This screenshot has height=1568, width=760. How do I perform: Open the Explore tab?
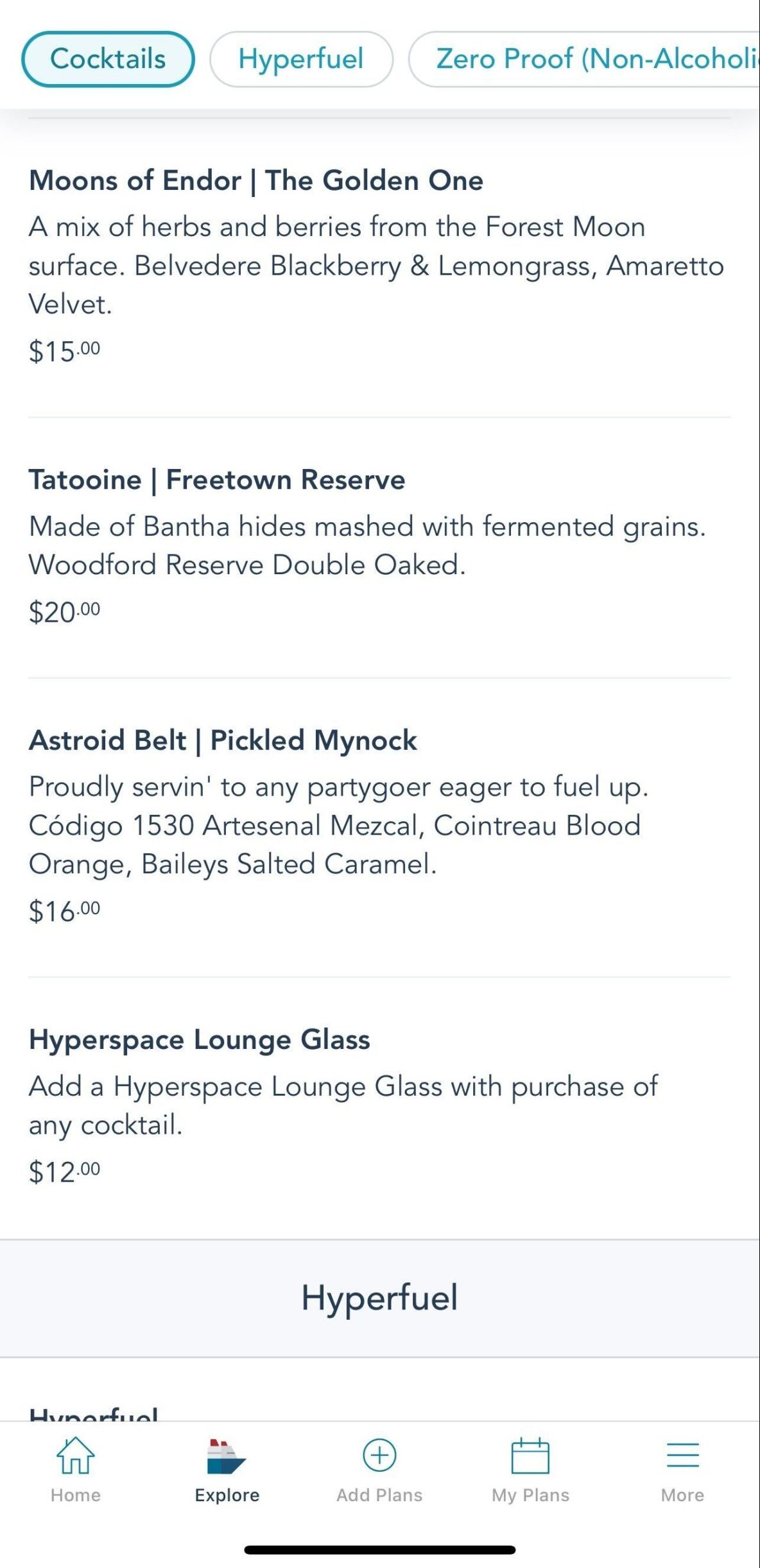(x=227, y=1470)
